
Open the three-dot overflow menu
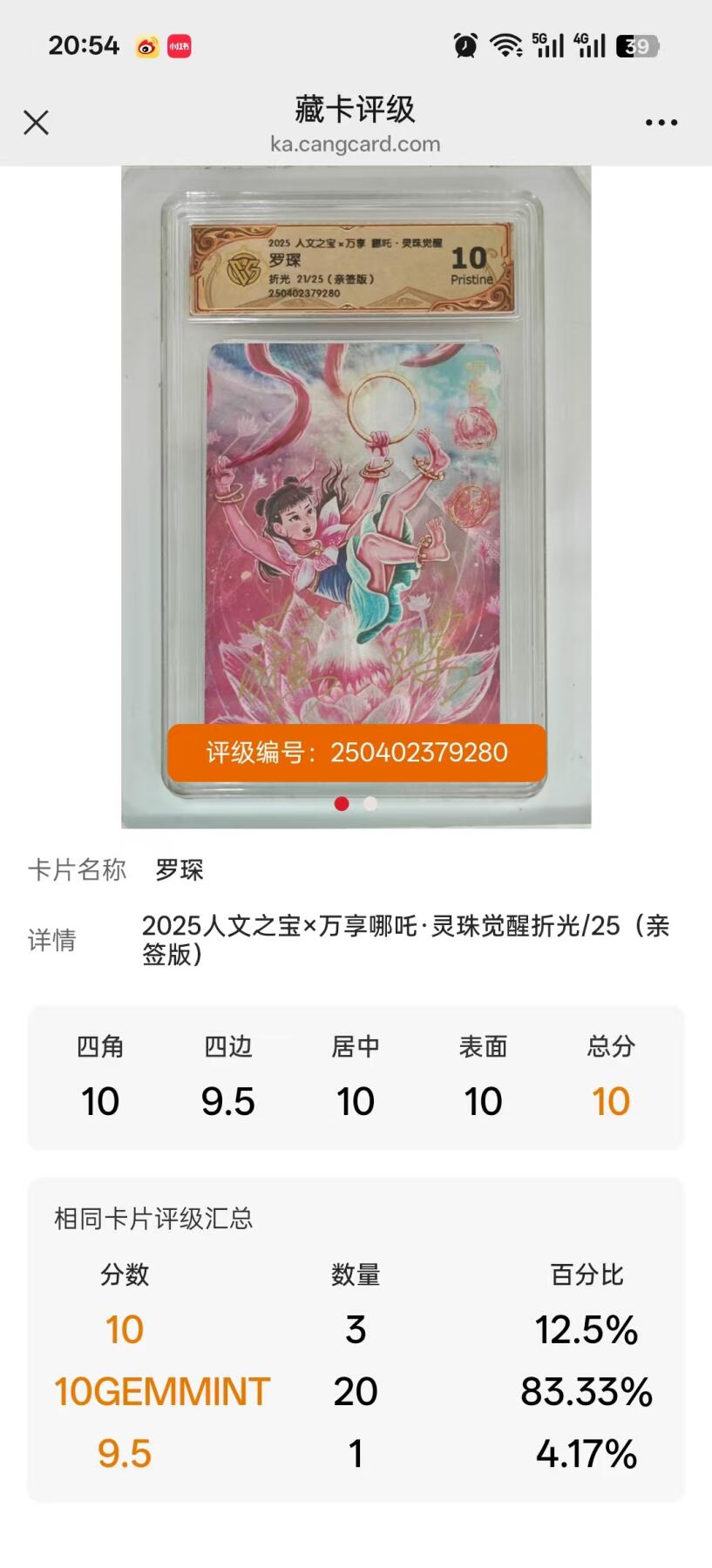pos(661,123)
